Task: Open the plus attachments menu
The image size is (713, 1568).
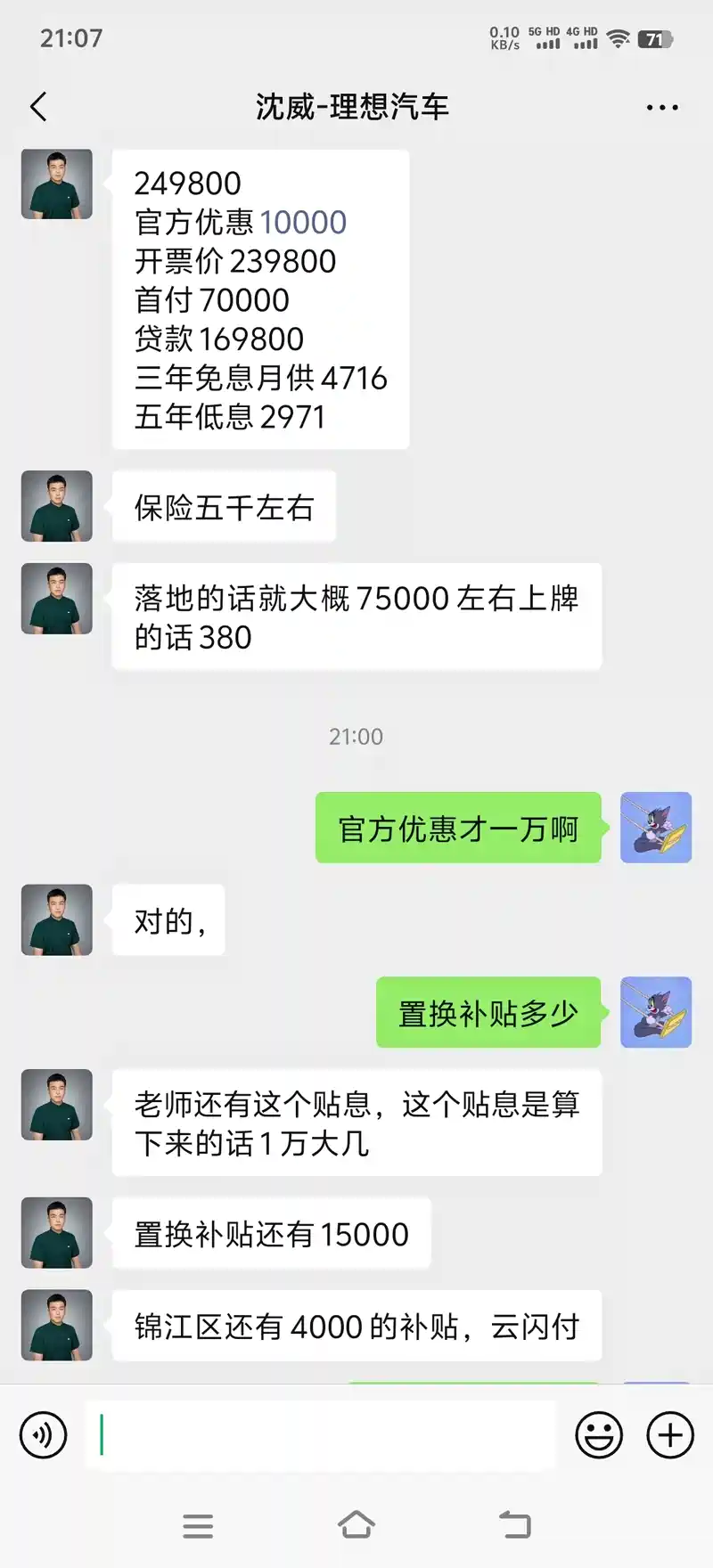Action: (x=670, y=1435)
